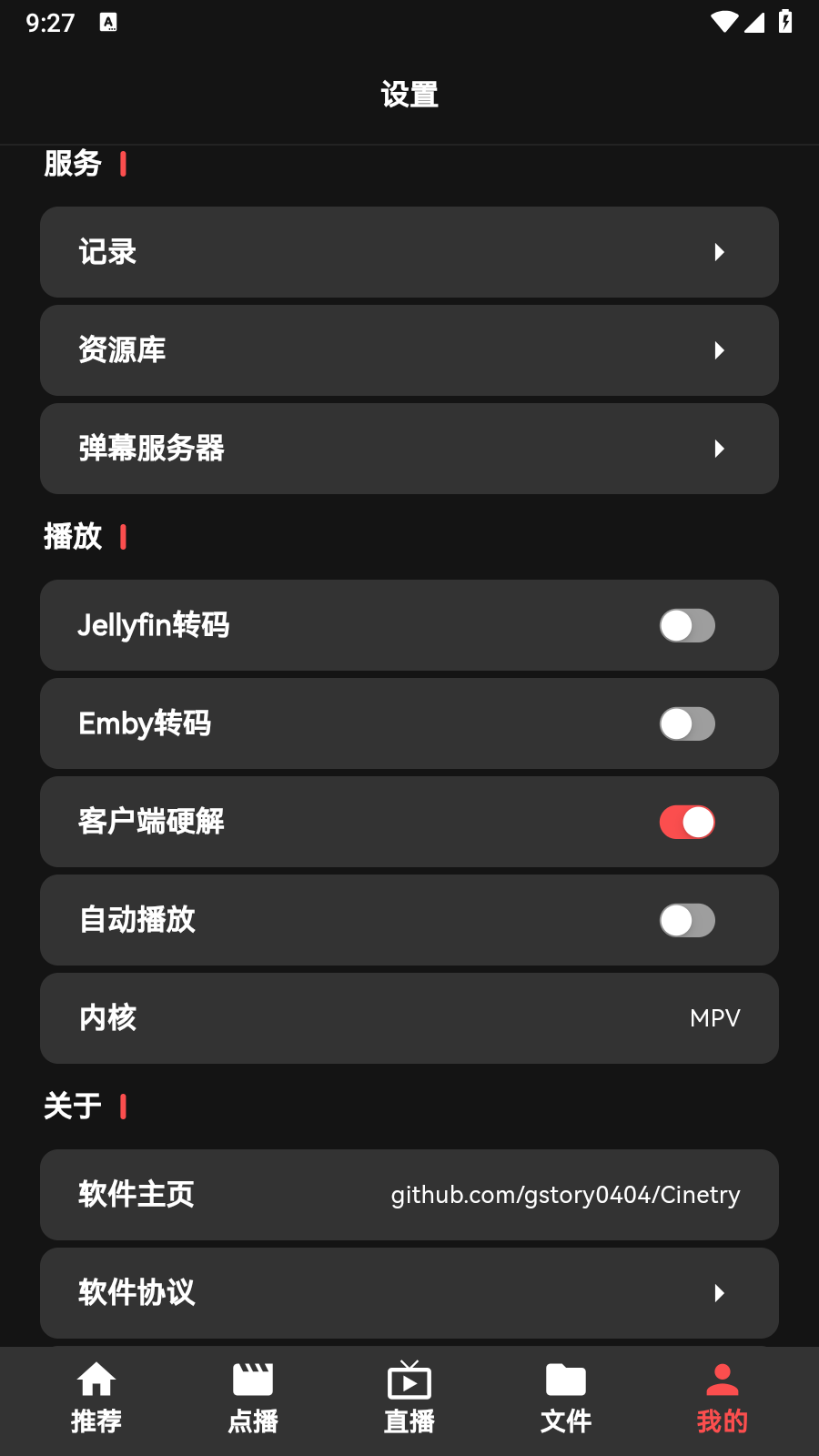Screen dimensions: 819x1456
Task: Expand the 弹幕服务器 row
Action: pos(721,449)
